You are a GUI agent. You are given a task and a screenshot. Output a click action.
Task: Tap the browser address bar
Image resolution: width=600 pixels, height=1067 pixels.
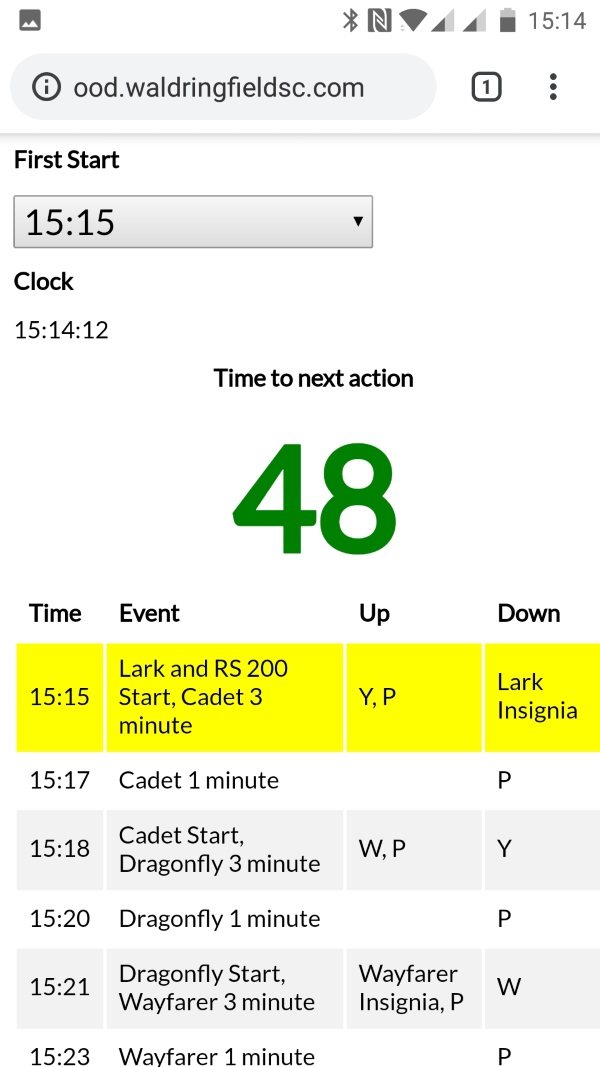[x=240, y=88]
